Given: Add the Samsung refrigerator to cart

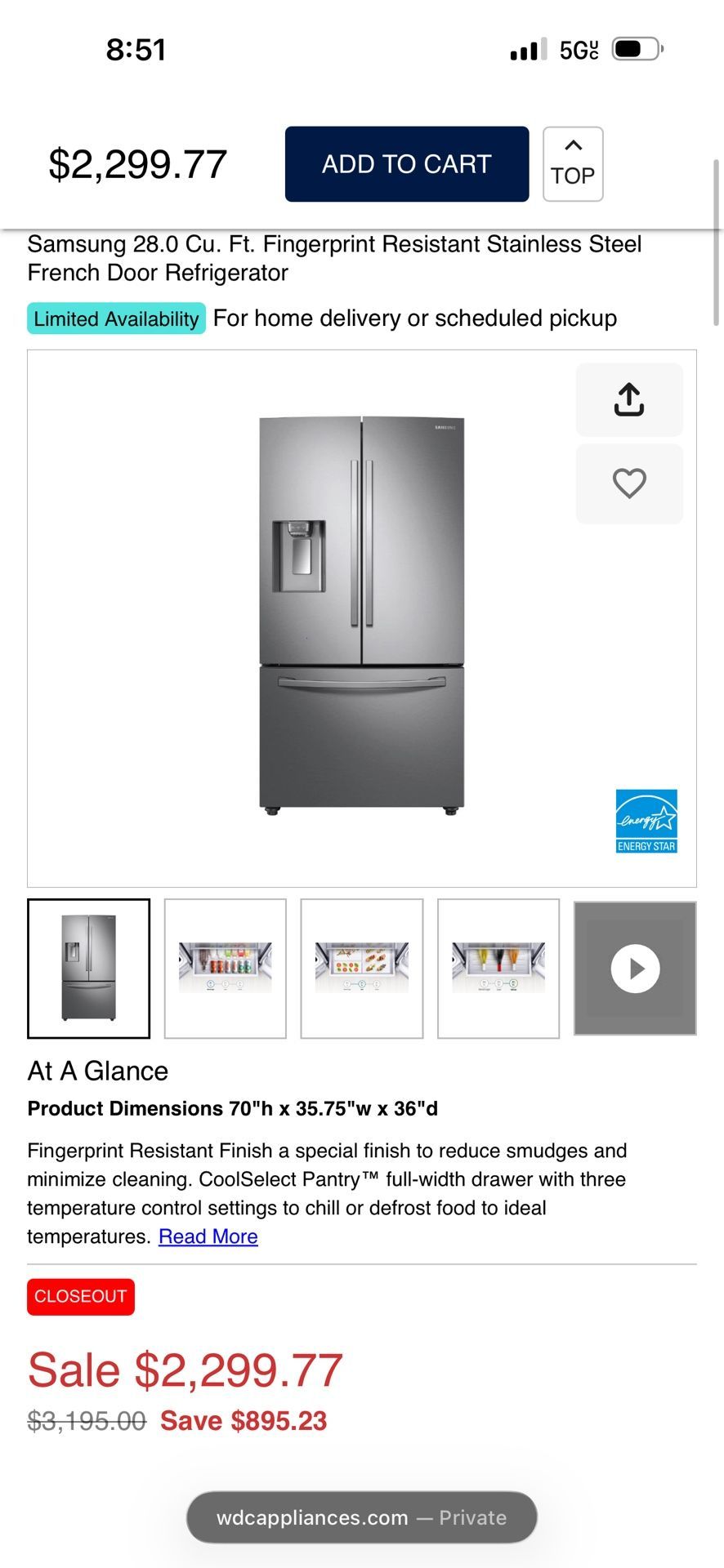Looking at the screenshot, I should pyautogui.click(x=407, y=164).
